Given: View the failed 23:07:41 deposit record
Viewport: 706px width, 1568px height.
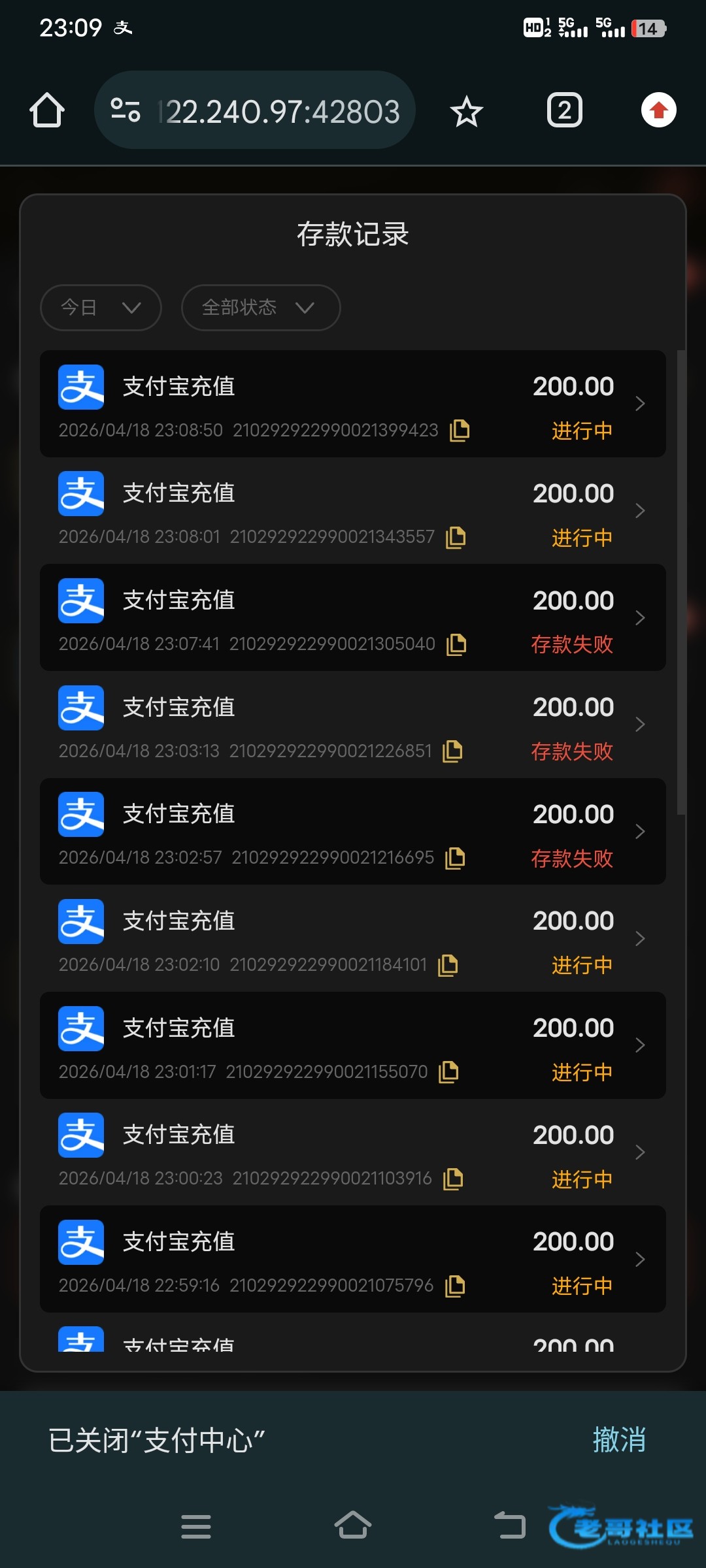Looking at the screenshot, I should tap(353, 617).
